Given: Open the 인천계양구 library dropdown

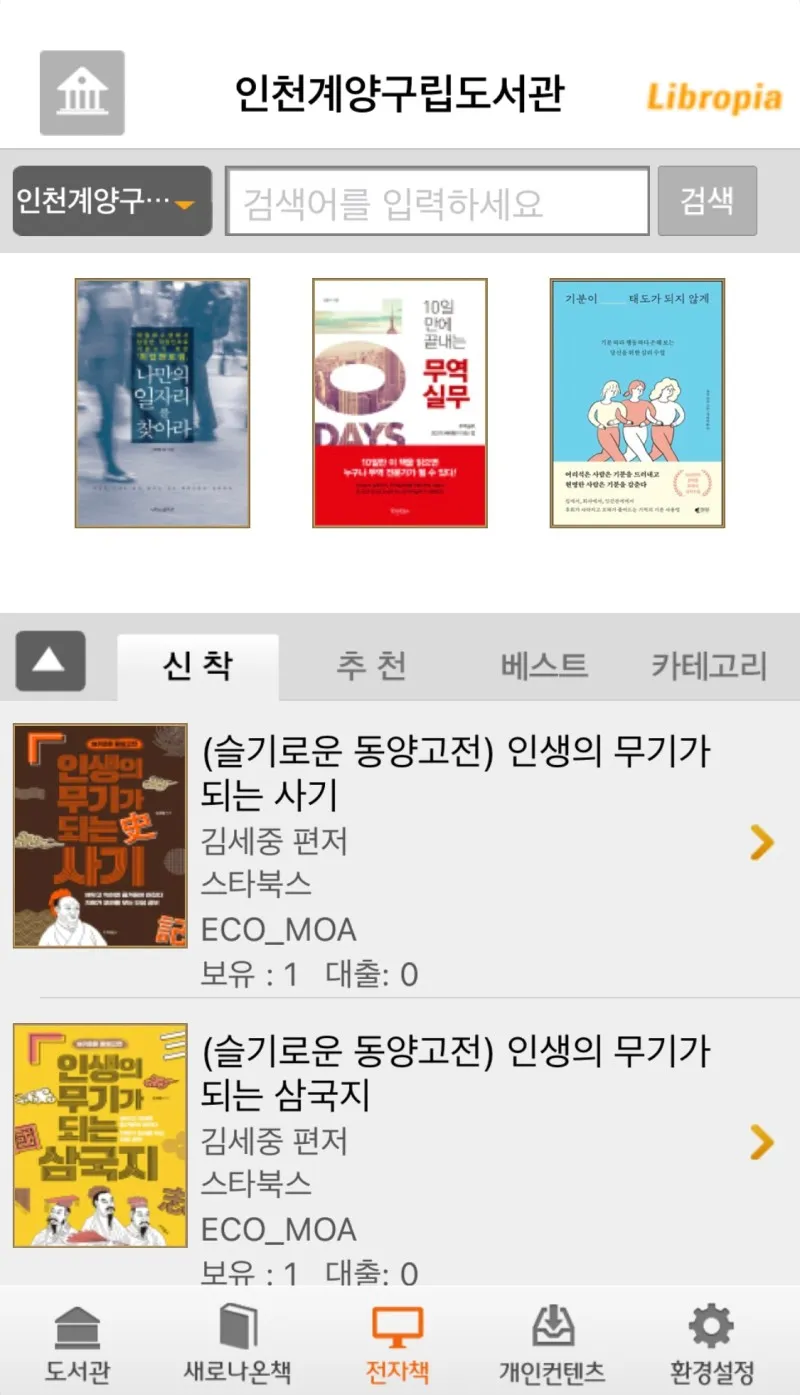Looking at the screenshot, I should [112, 201].
